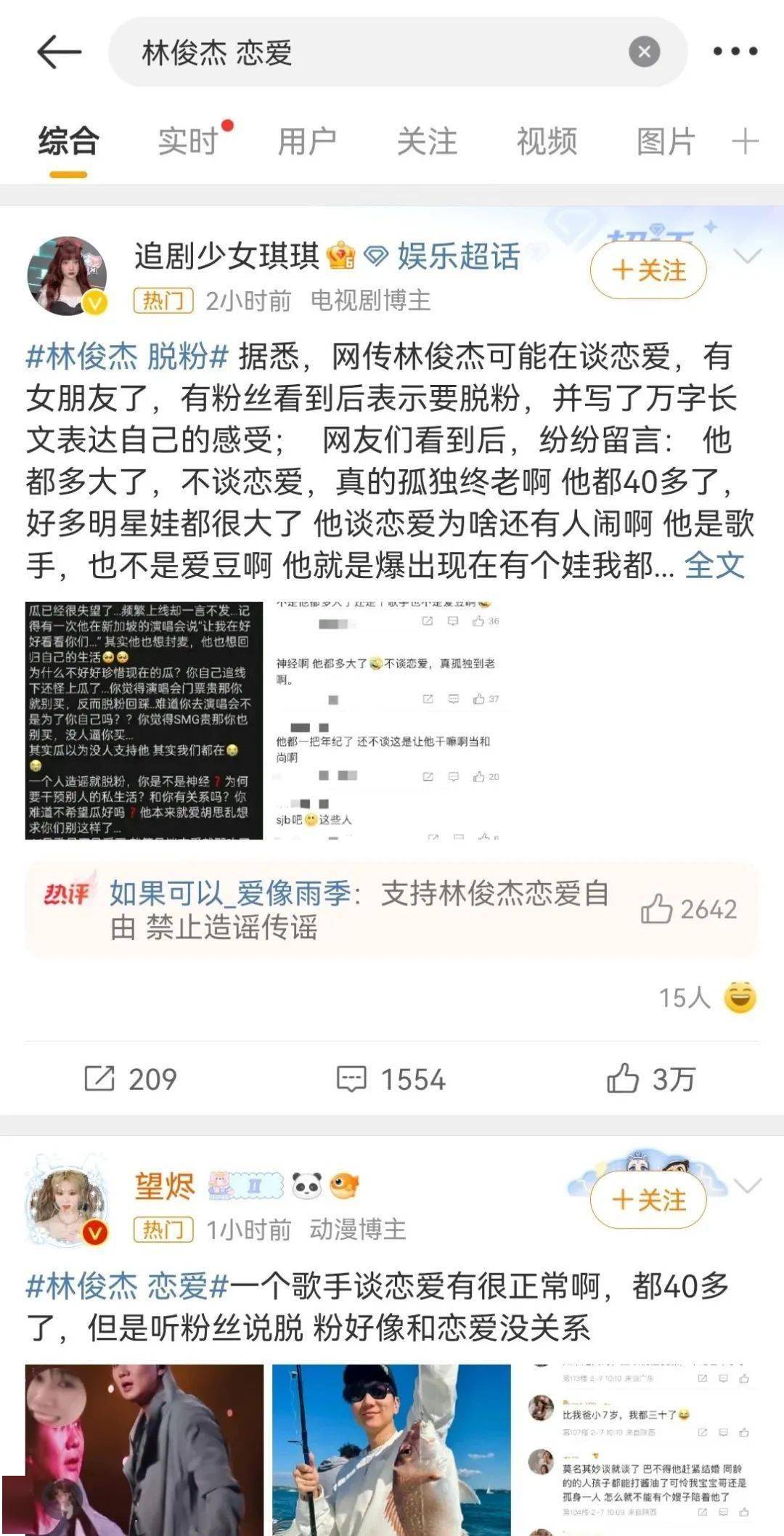Open hashtag #林俊杰 恋爱#
The width and height of the screenshot is (784, 1536).
(x=128, y=1286)
